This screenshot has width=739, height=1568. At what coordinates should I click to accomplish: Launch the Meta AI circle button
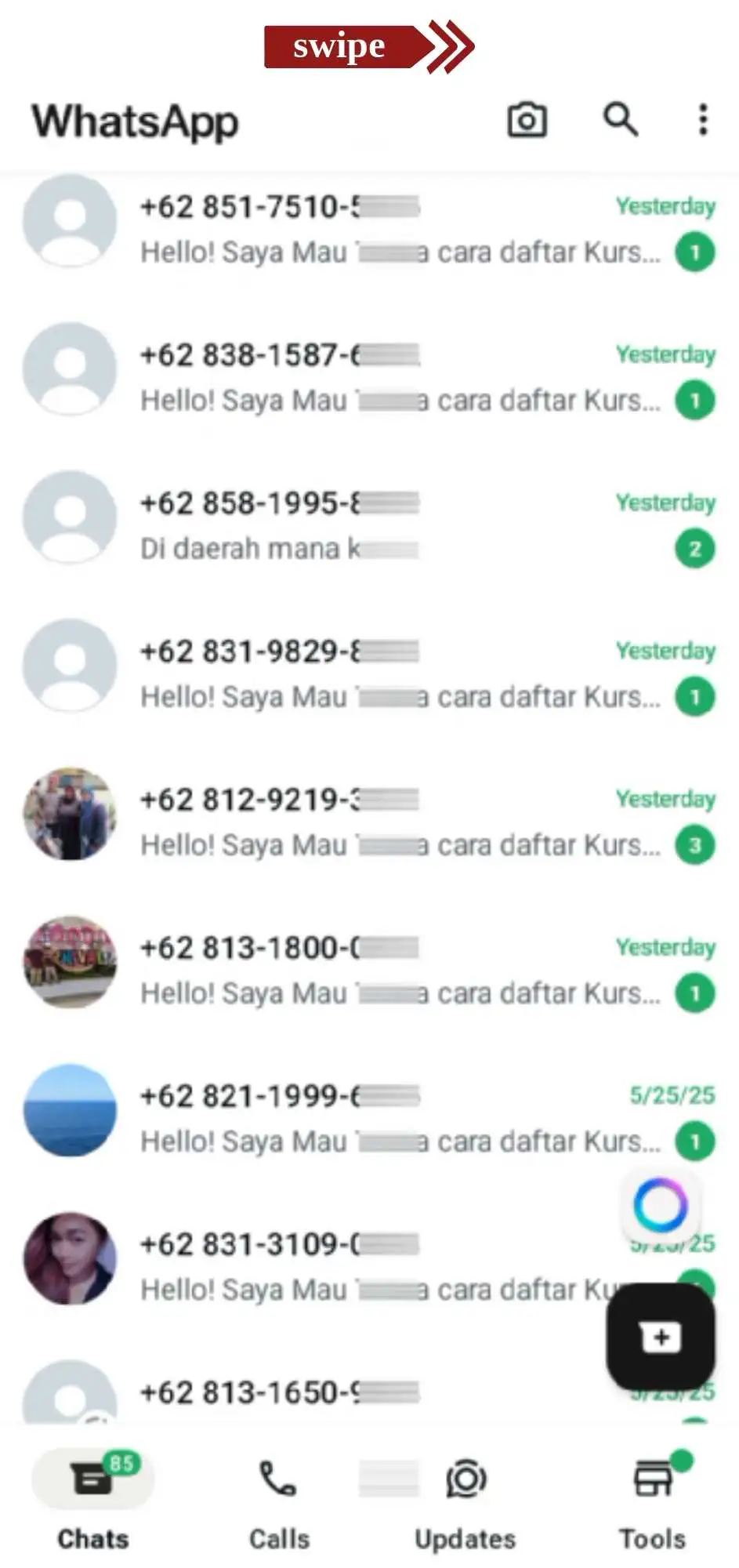(660, 1205)
